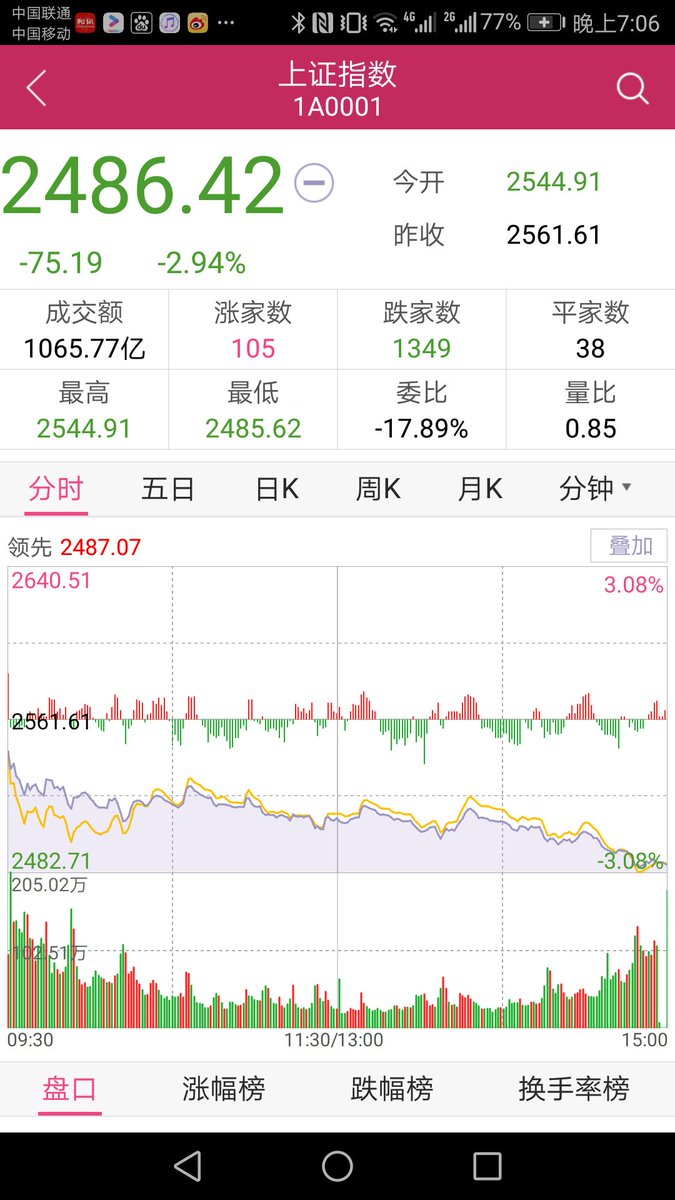Show the 周K chart
The width and height of the screenshot is (675, 1200).
pos(378,489)
